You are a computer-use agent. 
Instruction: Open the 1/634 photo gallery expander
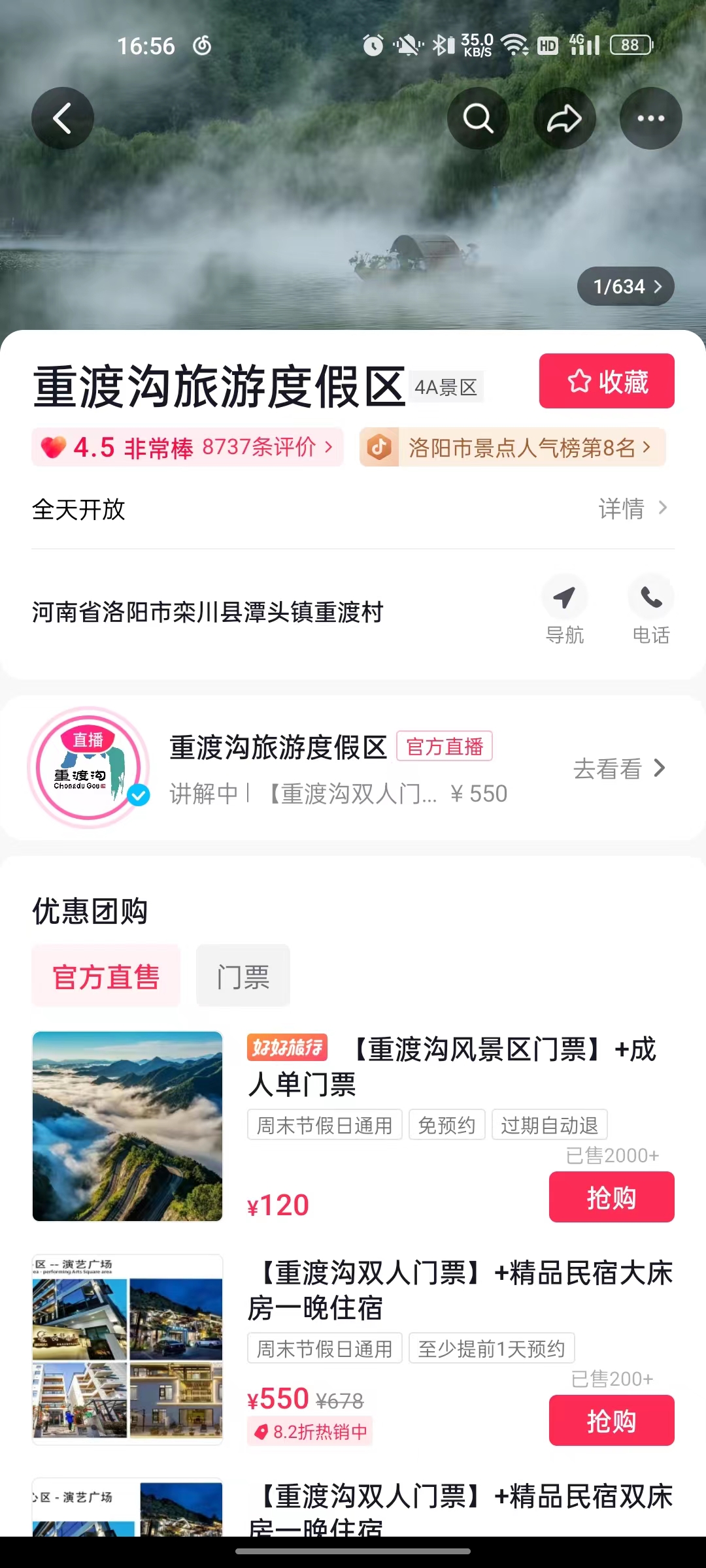[624, 286]
